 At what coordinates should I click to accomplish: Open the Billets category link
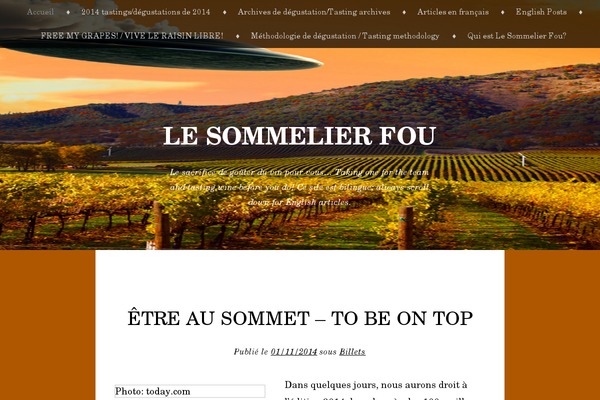[x=352, y=352]
